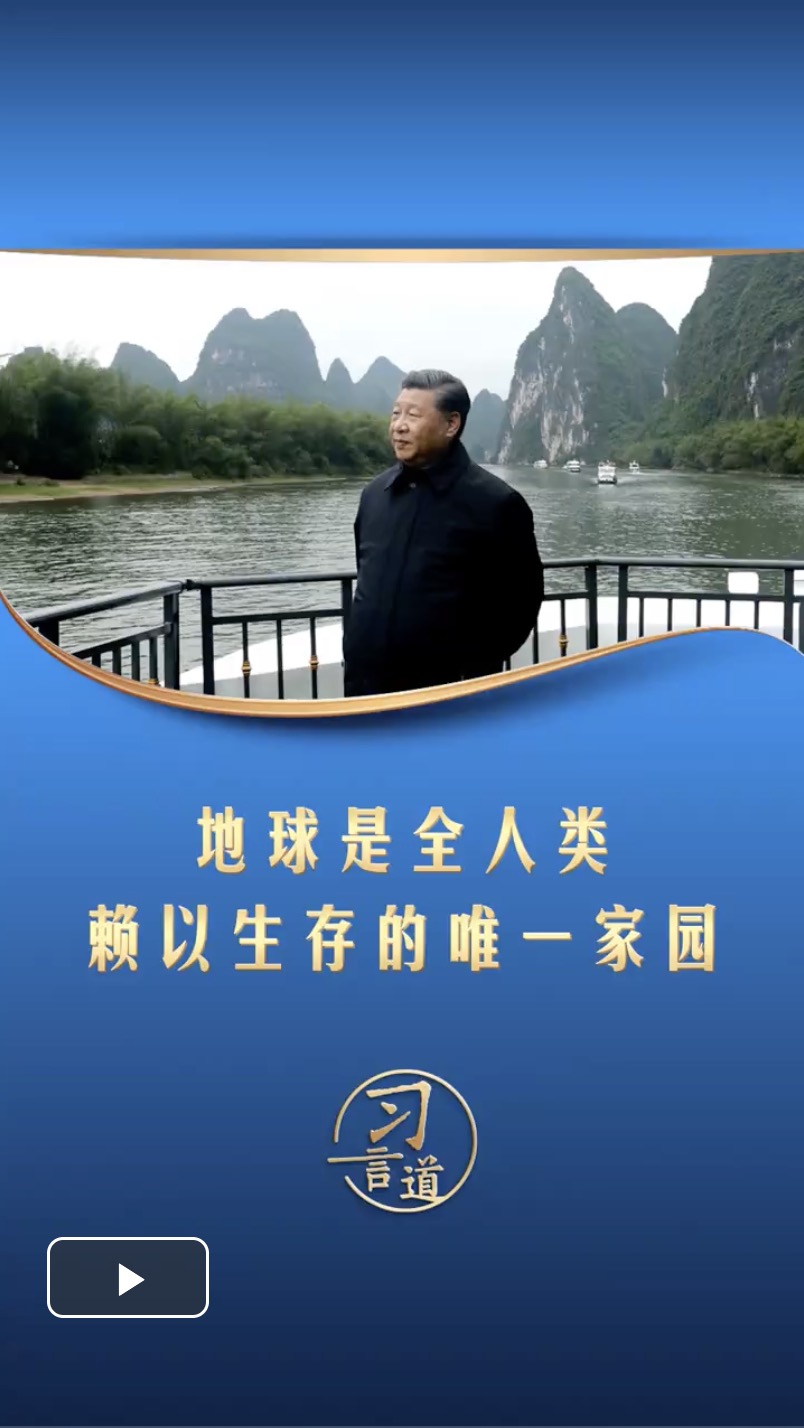804x1428 pixels.
Task: Play the video
Action: tap(128, 1278)
